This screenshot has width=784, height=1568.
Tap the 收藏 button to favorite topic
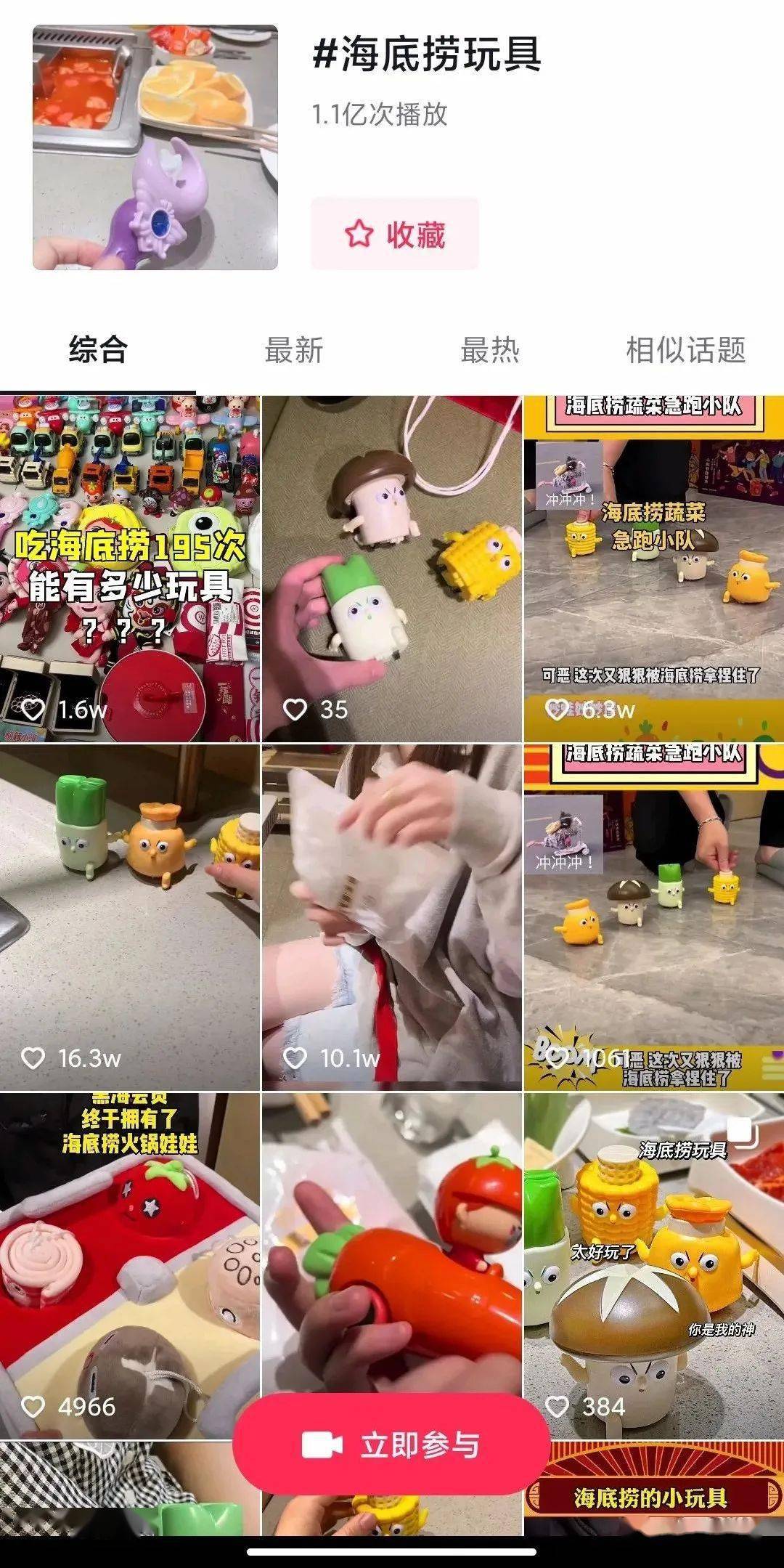pos(395,235)
